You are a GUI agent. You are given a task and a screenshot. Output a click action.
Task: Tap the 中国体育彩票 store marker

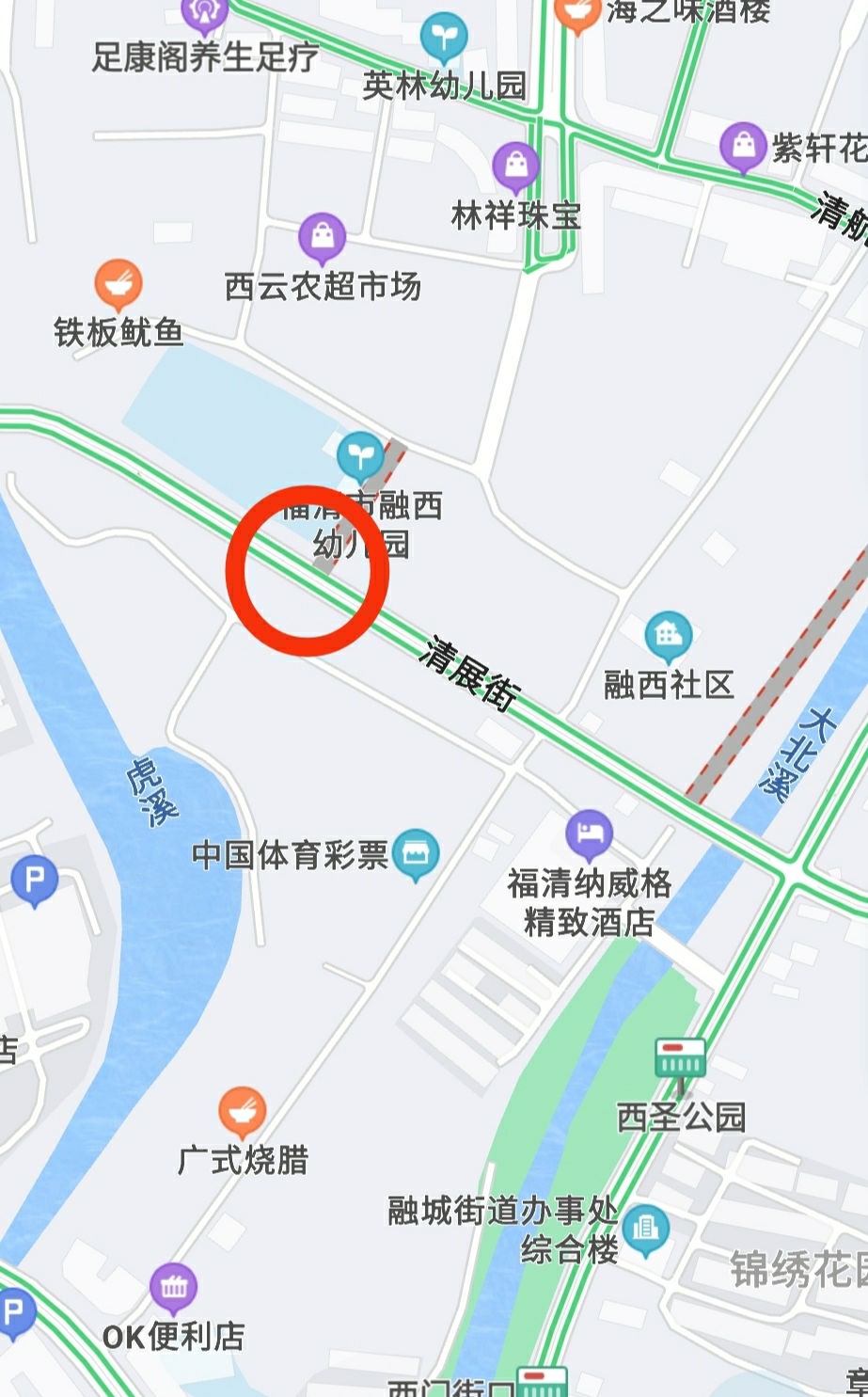point(415,852)
